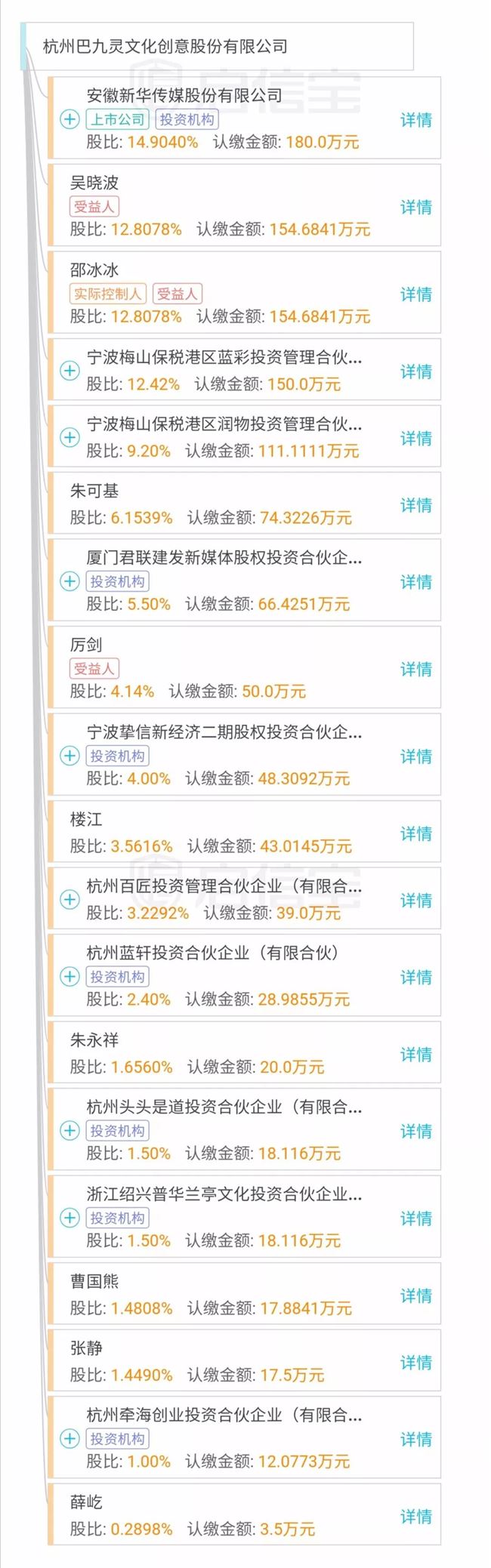
Task: Expand 宁波挚信新经济二期股权投资 node
Action: pos(69,756)
